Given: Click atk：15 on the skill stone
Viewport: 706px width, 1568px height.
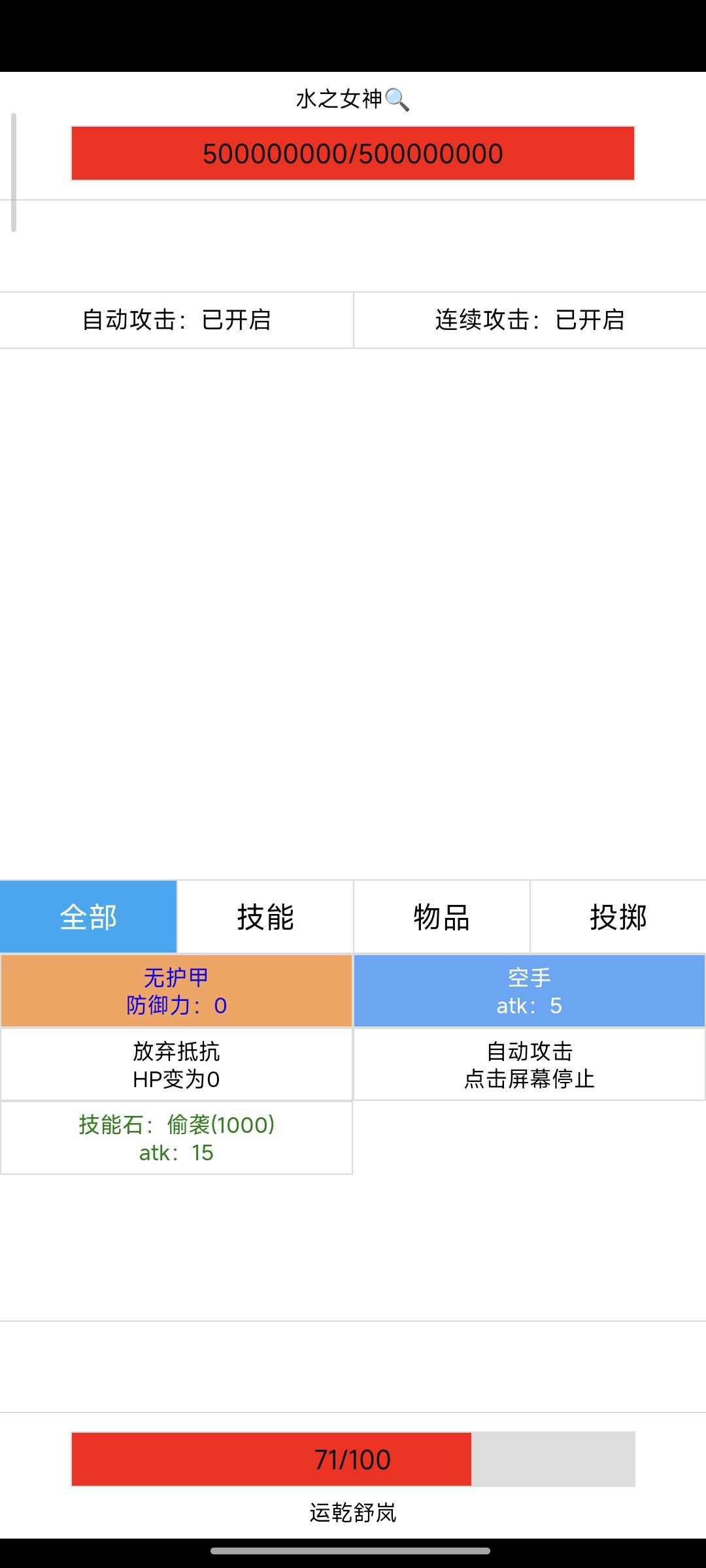Looking at the screenshot, I should (x=176, y=1152).
